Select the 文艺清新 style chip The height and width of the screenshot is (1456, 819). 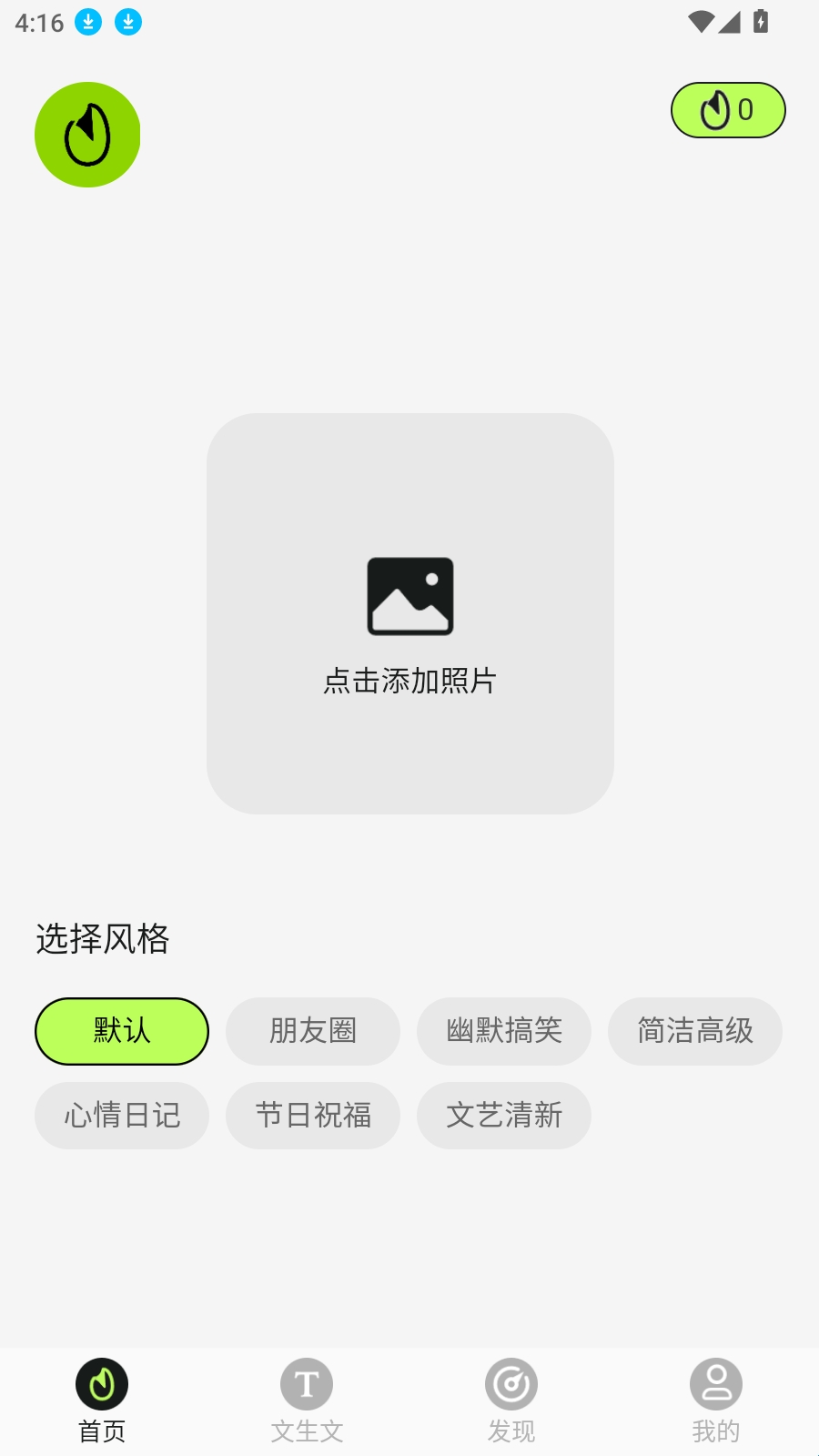[x=504, y=1116]
